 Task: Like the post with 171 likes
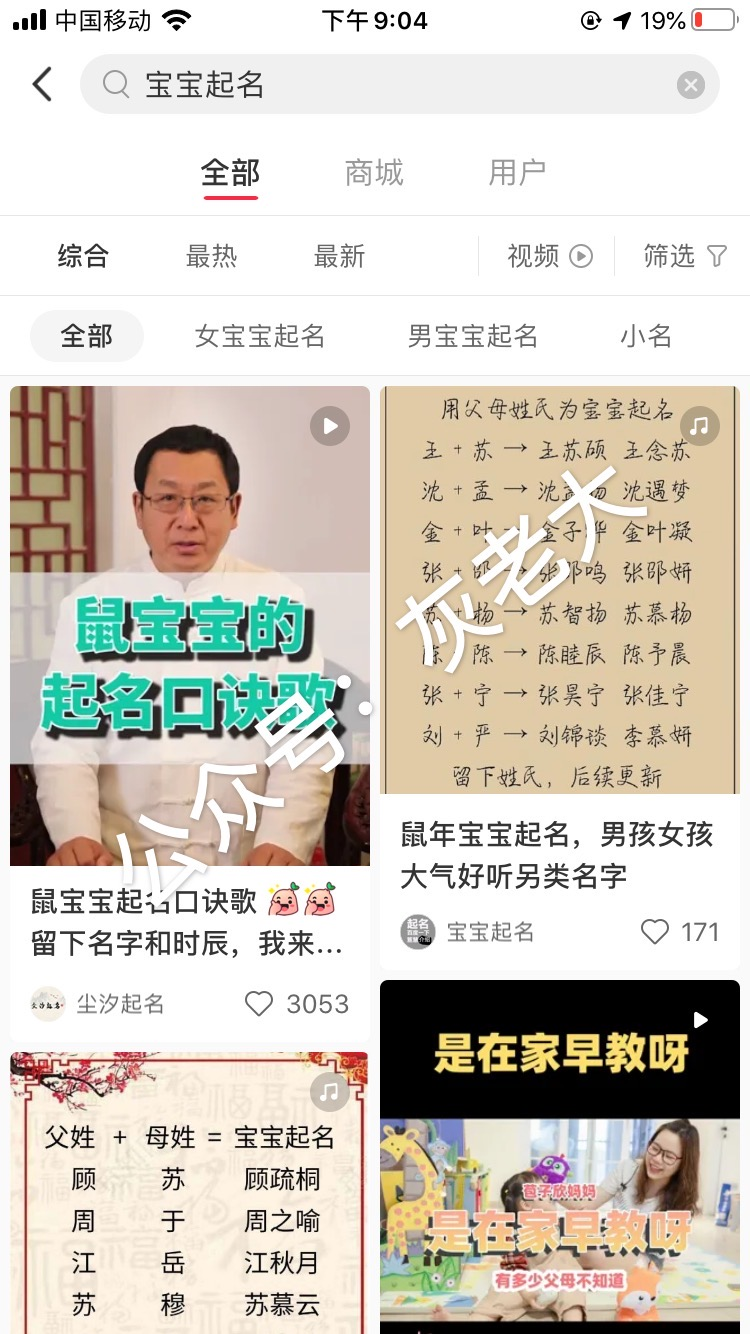tap(655, 932)
